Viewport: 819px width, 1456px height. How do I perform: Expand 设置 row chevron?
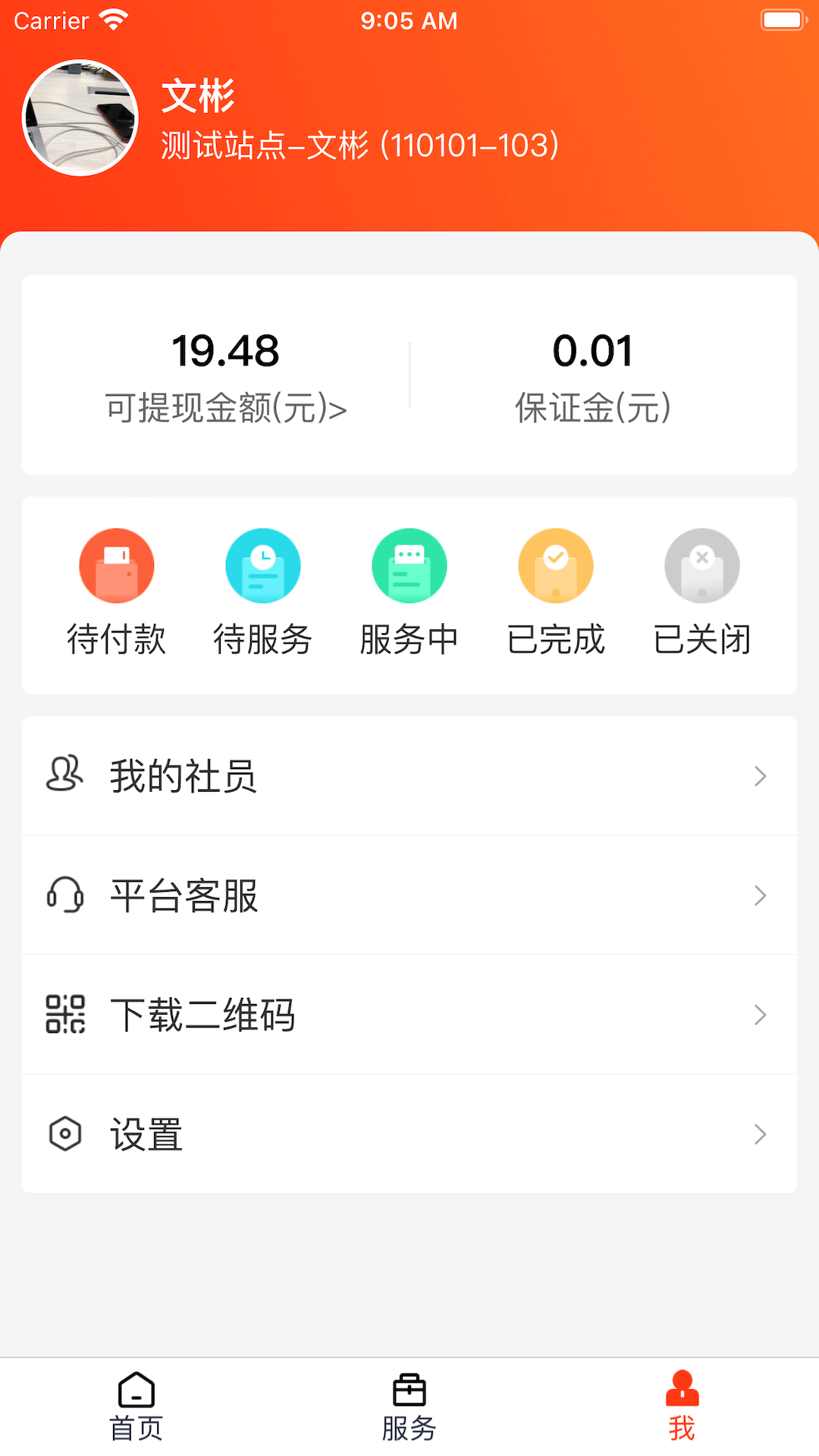[x=761, y=1133]
